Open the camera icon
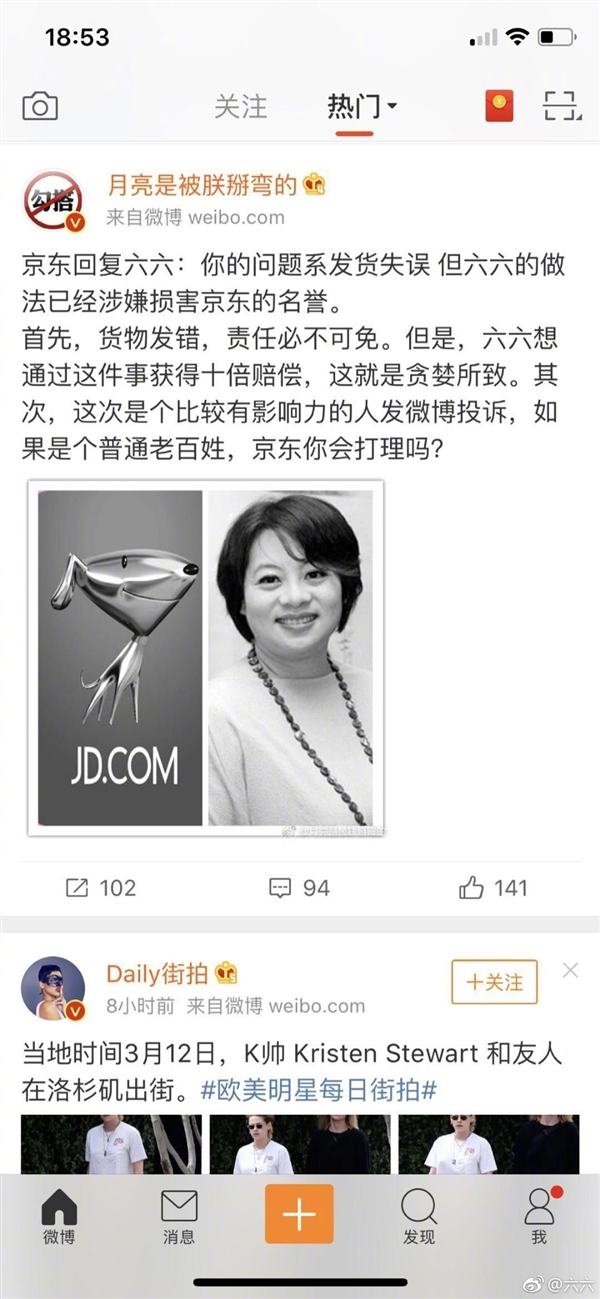This screenshot has height=1299, width=600. [40, 106]
